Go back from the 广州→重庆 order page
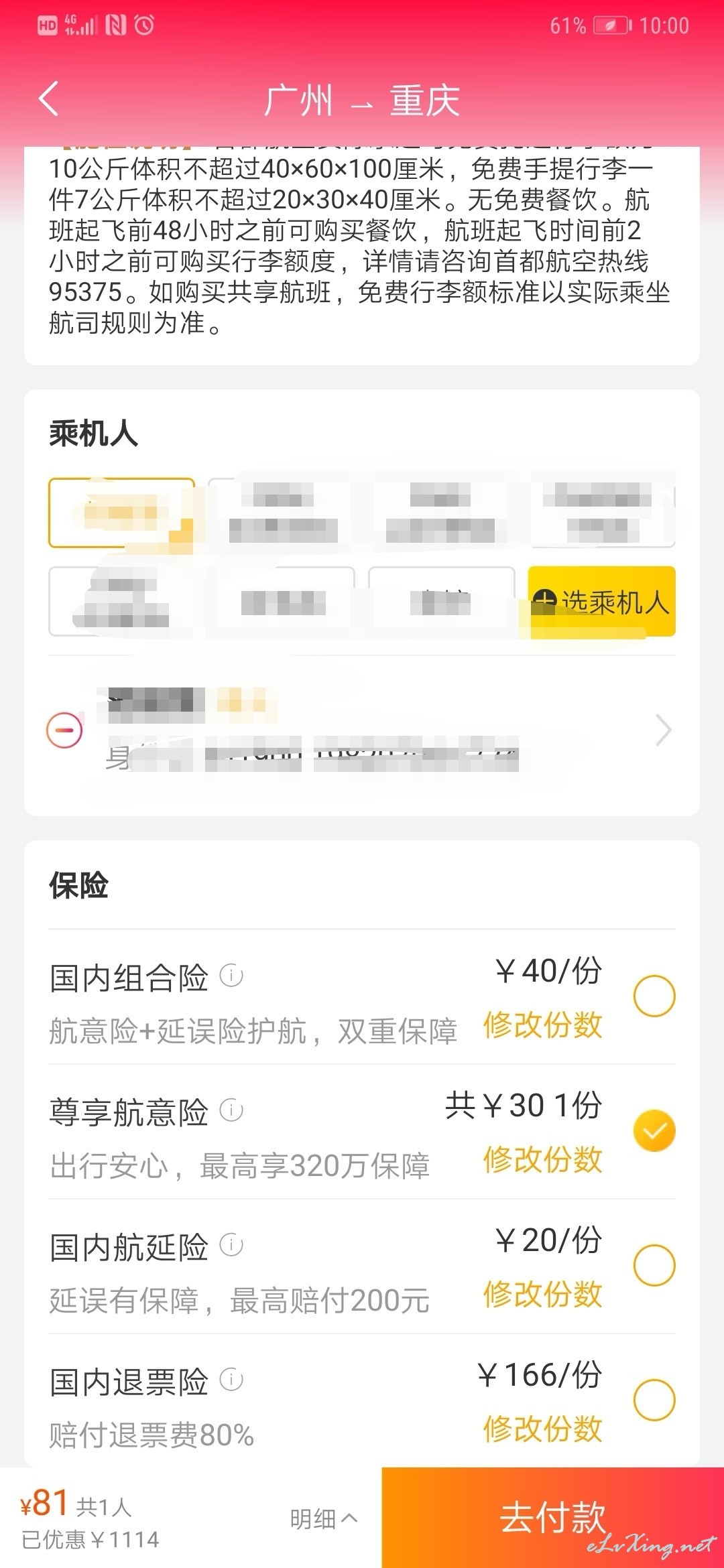Screen dimensions: 724x1568 pyautogui.click(x=49, y=99)
